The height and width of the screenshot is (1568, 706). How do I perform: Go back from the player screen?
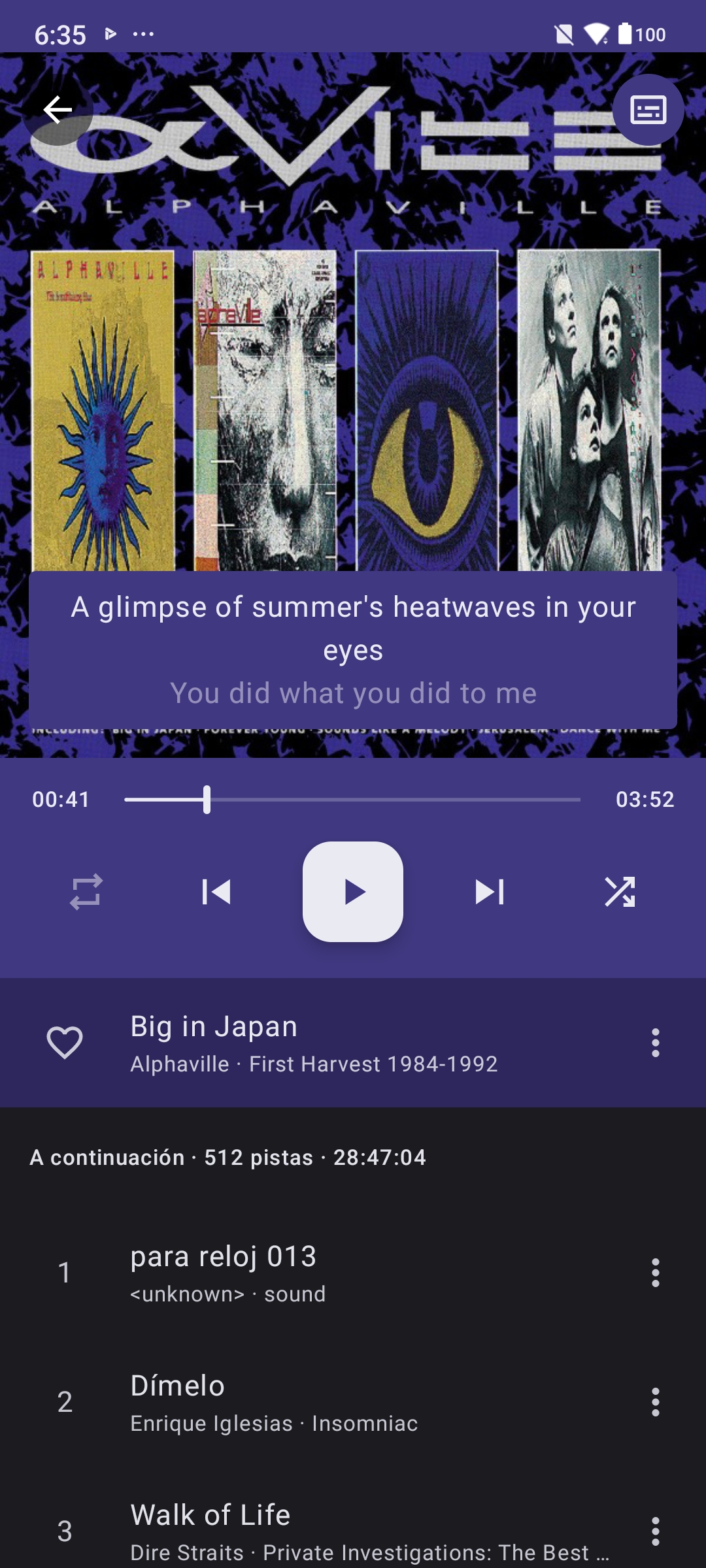[x=58, y=109]
